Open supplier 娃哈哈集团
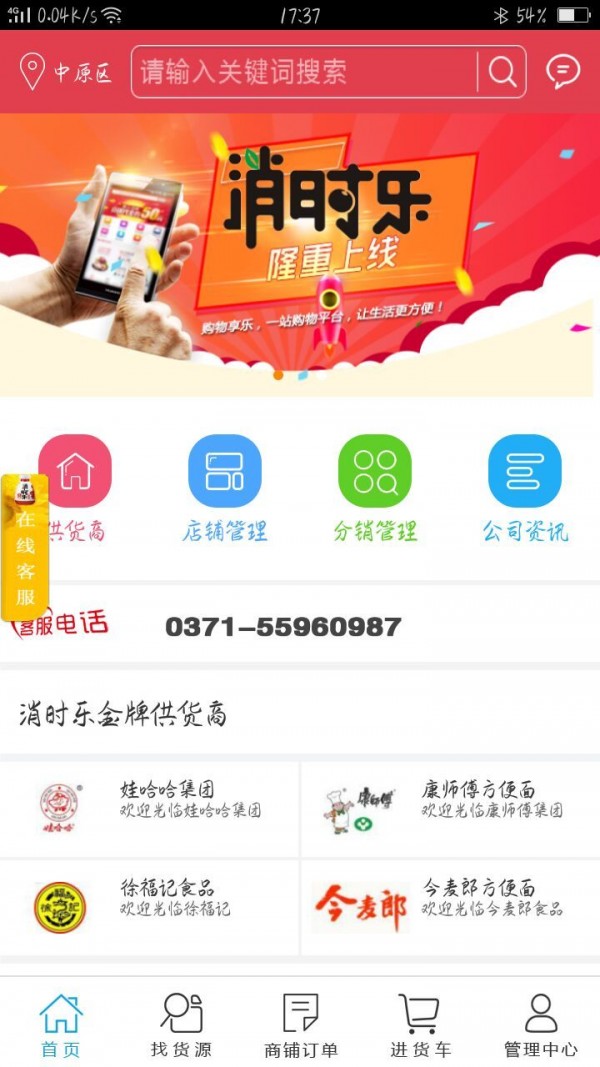Viewport: 600px width, 1067px height. pos(149,809)
